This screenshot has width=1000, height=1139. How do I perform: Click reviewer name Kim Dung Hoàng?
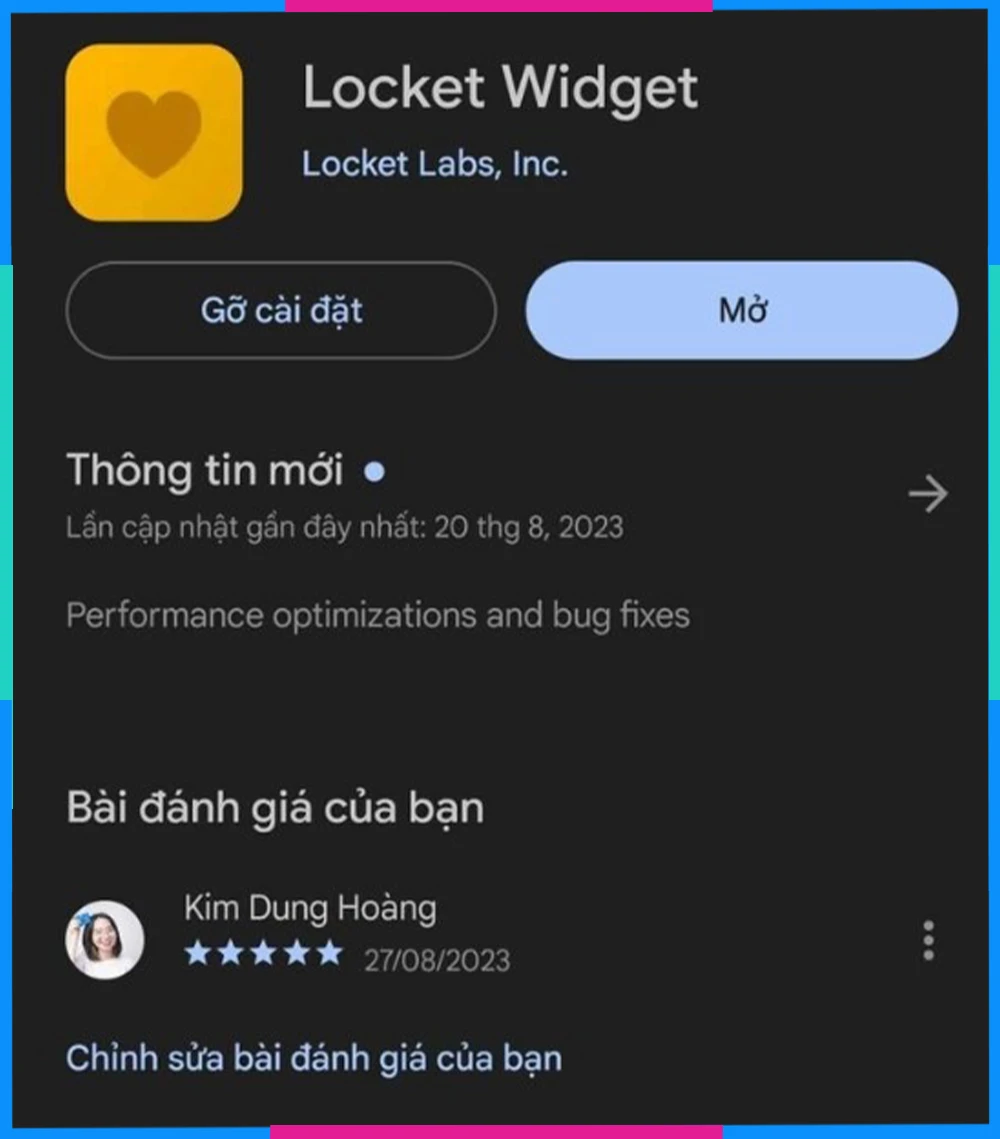(310, 908)
